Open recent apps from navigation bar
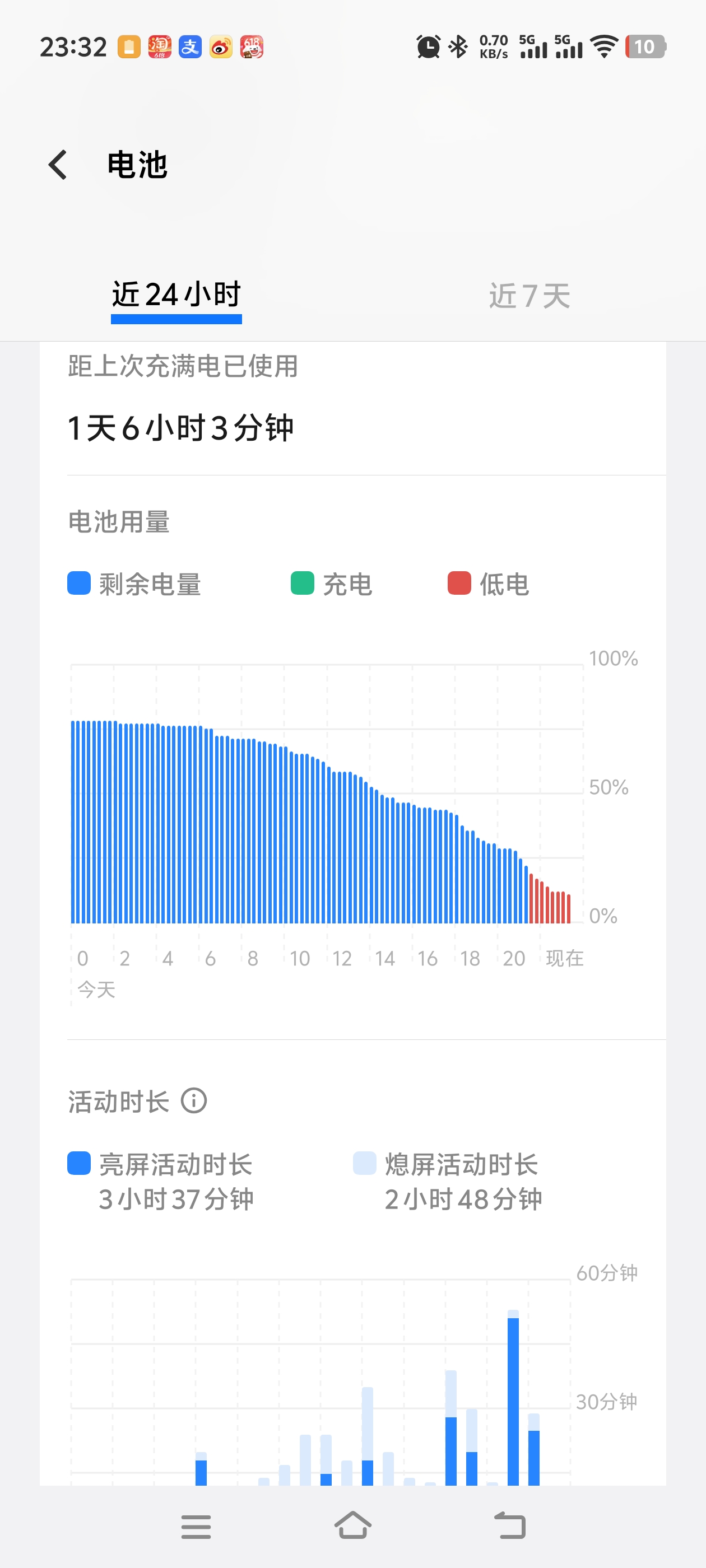 (x=196, y=1527)
